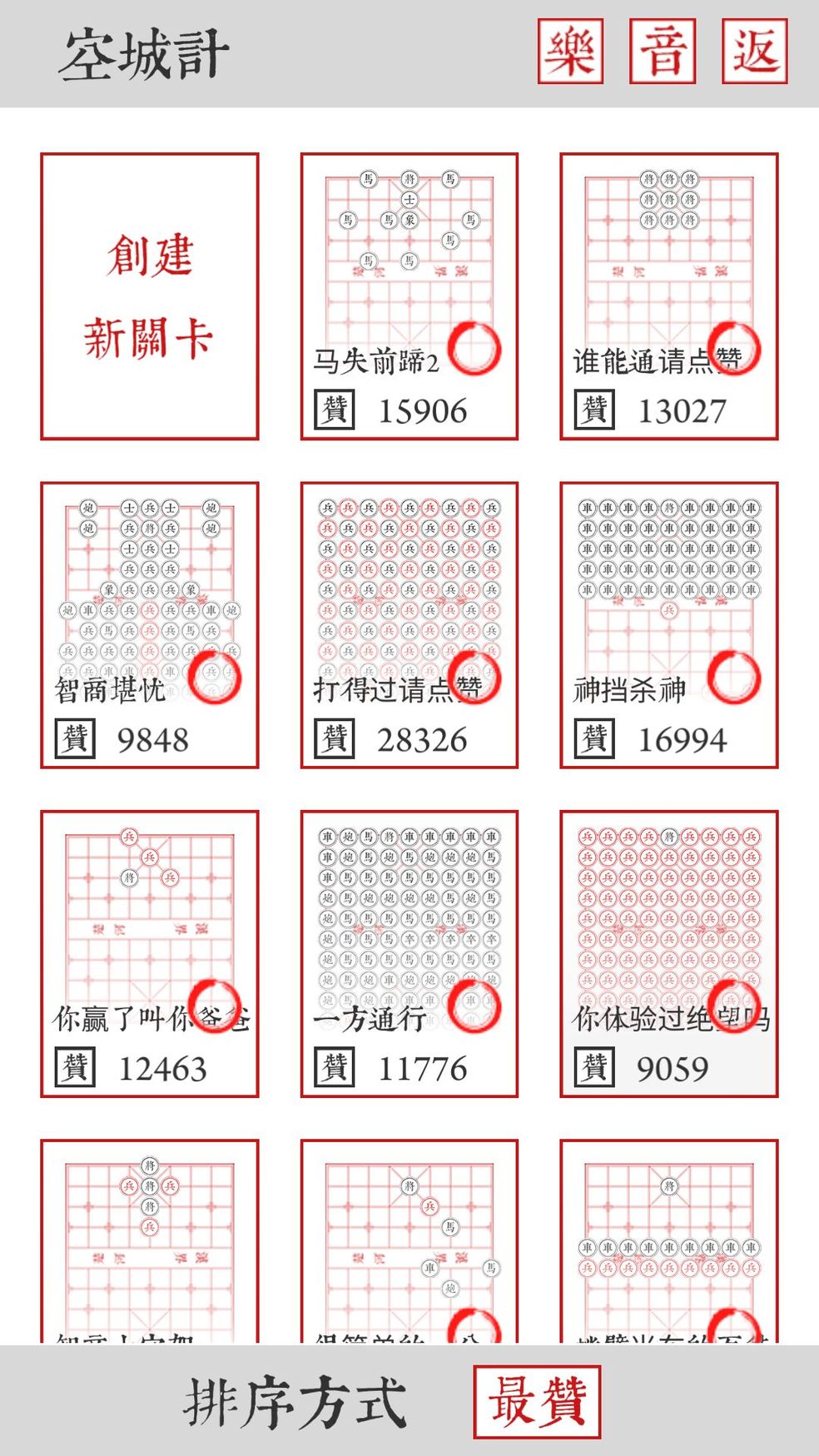Open the level 马失前蹄2
Screen dimensions: 819x1456
[409, 296]
